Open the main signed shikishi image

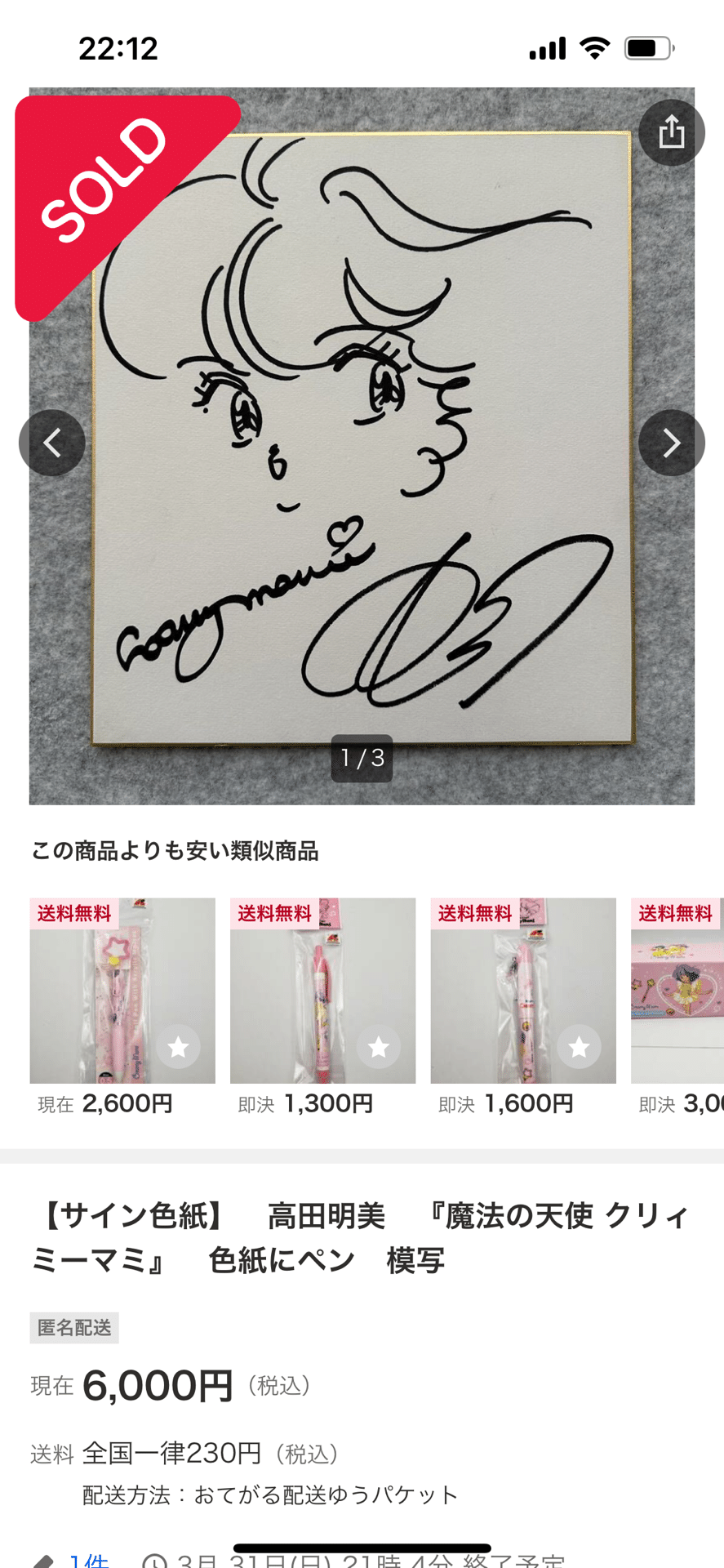362,445
